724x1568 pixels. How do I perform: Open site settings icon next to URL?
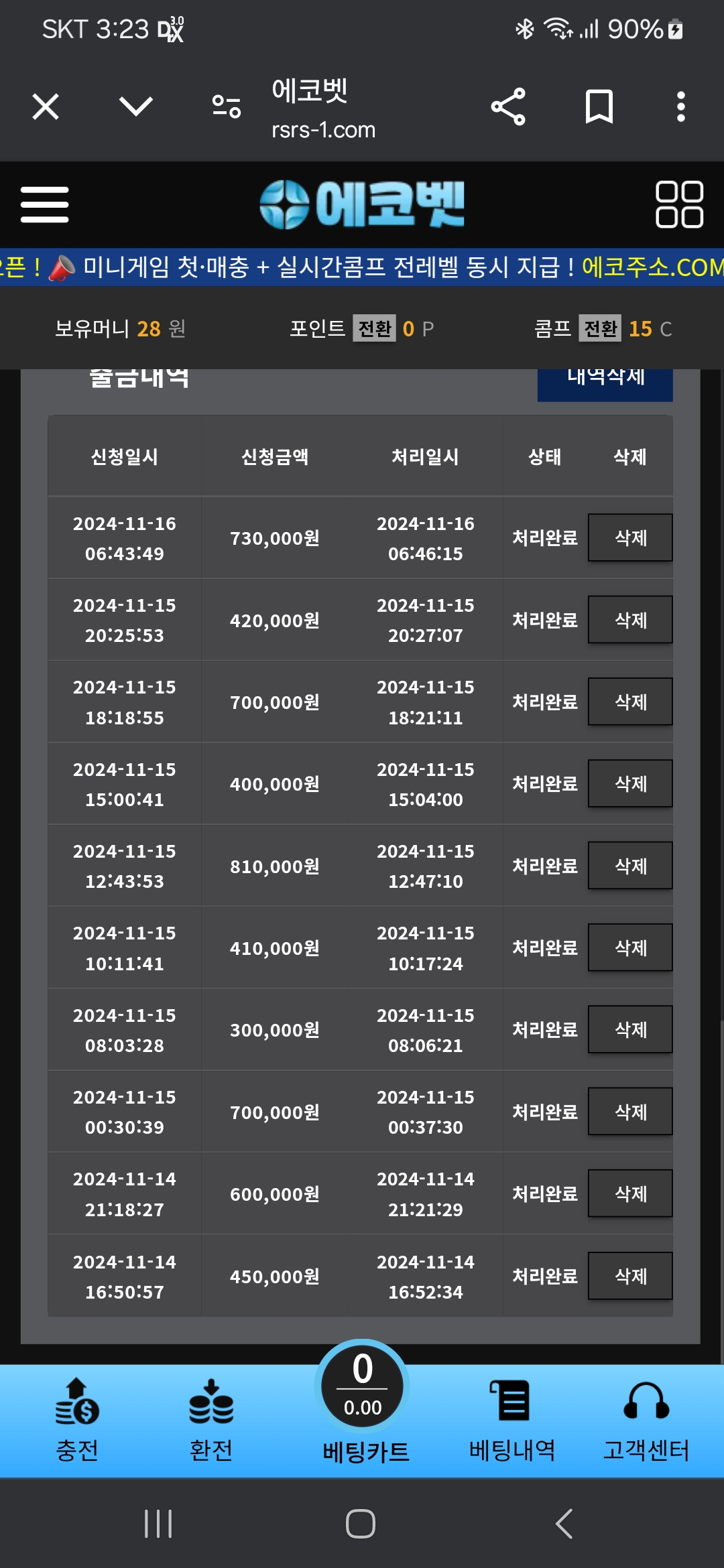(227, 107)
